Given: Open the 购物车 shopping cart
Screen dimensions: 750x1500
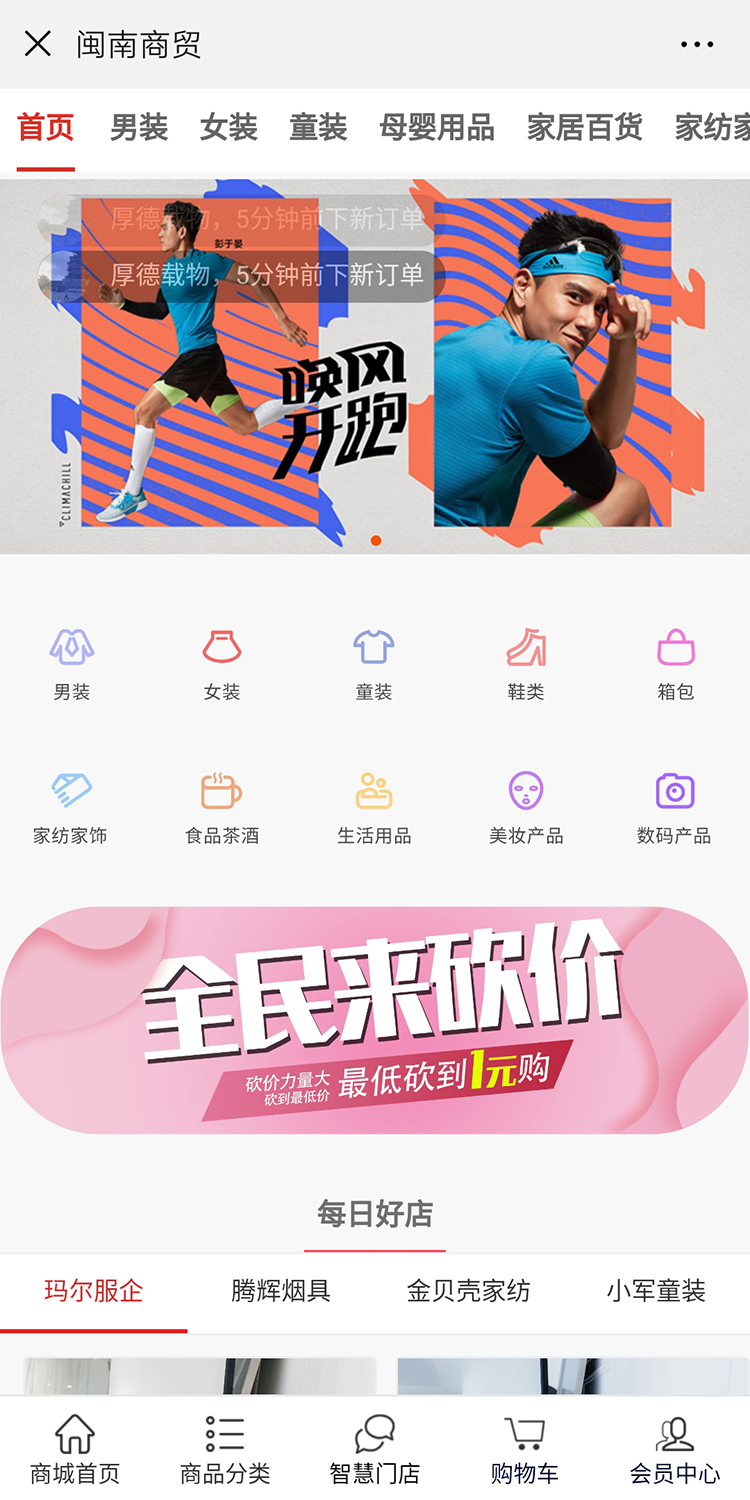Looking at the screenshot, I should click(x=525, y=1449).
